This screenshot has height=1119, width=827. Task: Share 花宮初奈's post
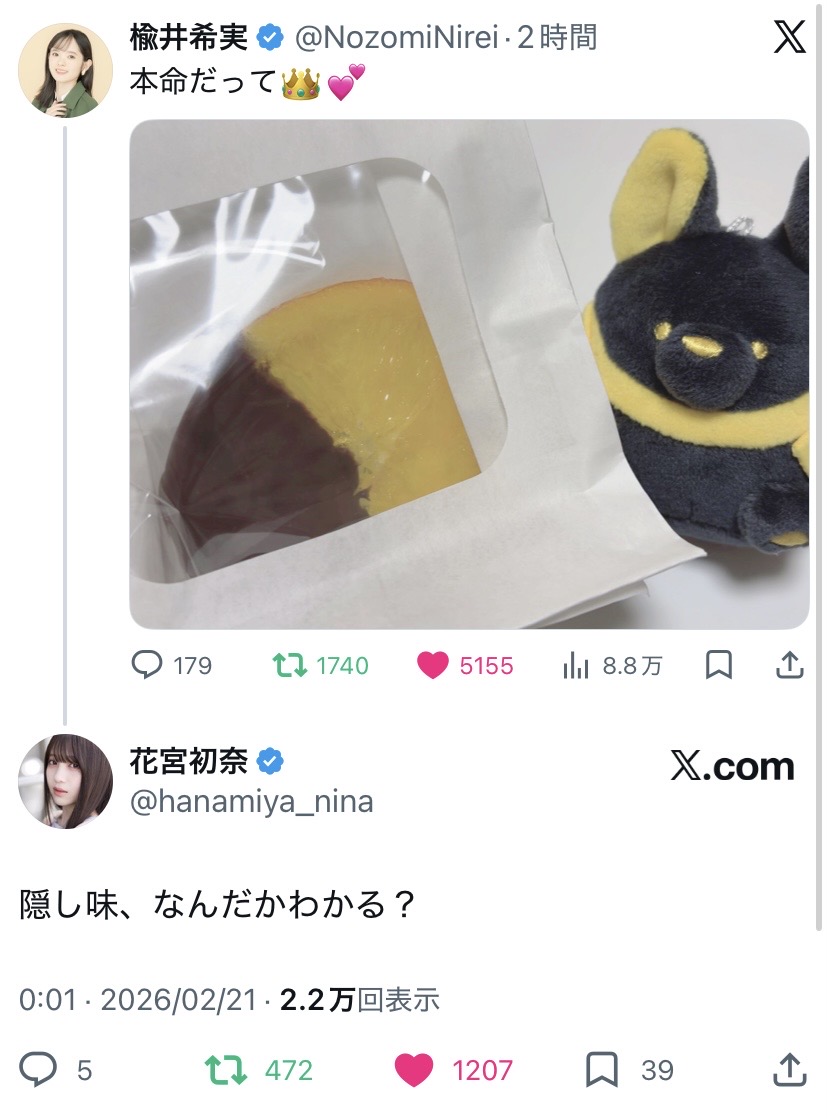pos(788,1069)
